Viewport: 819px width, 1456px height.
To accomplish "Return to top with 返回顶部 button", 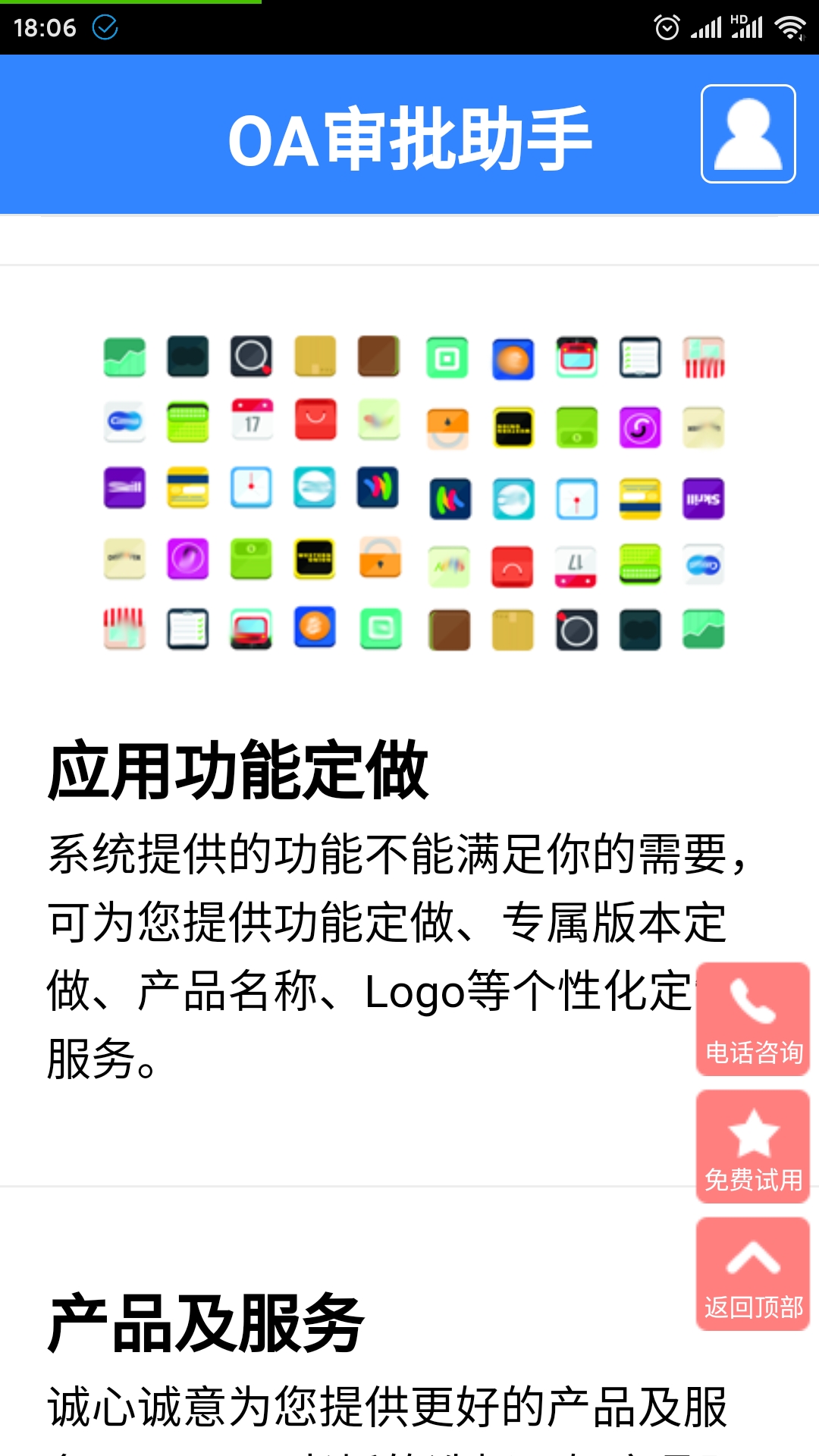I will [753, 1273].
